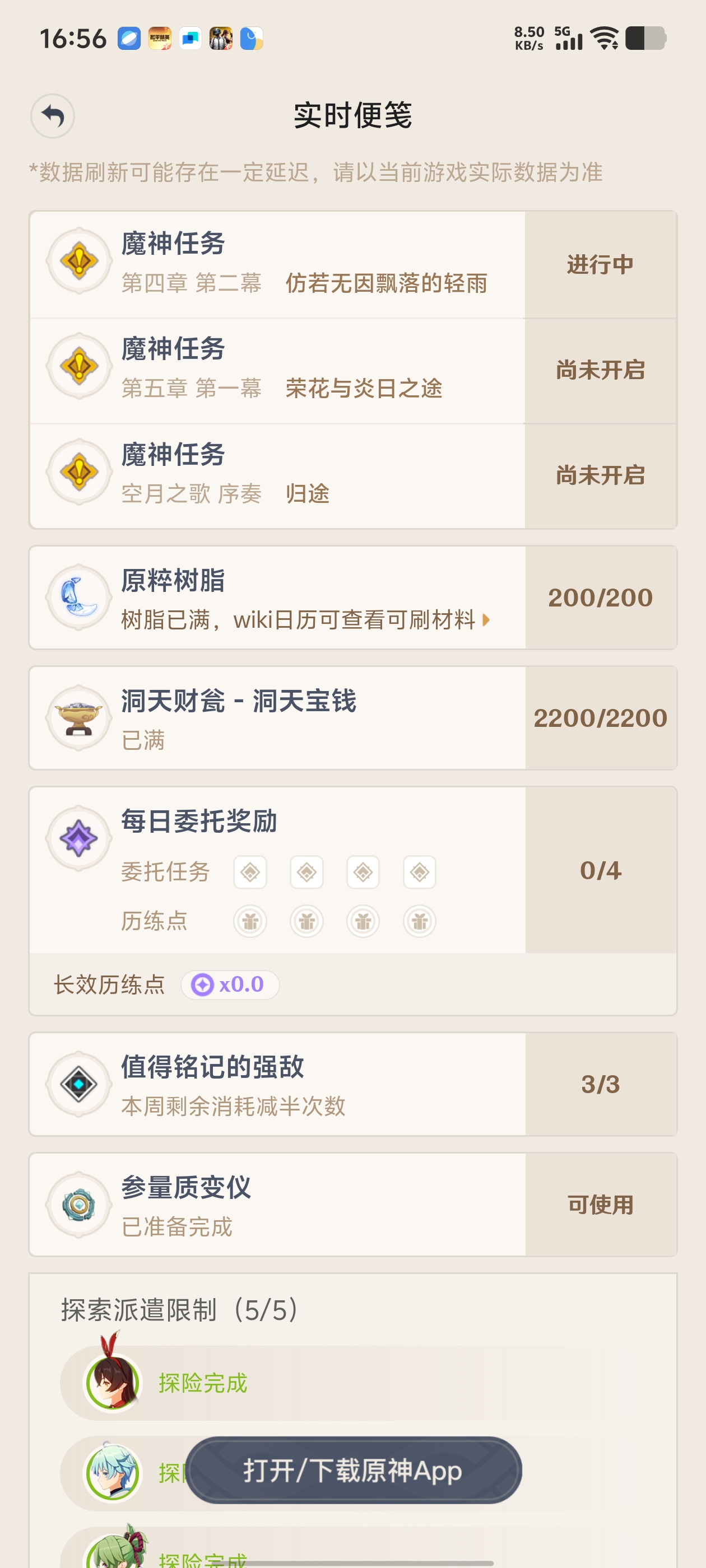The width and height of the screenshot is (706, 1568).
Task: Tap the Wi-Fi icon in the status bar
Action: (x=605, y=38)
